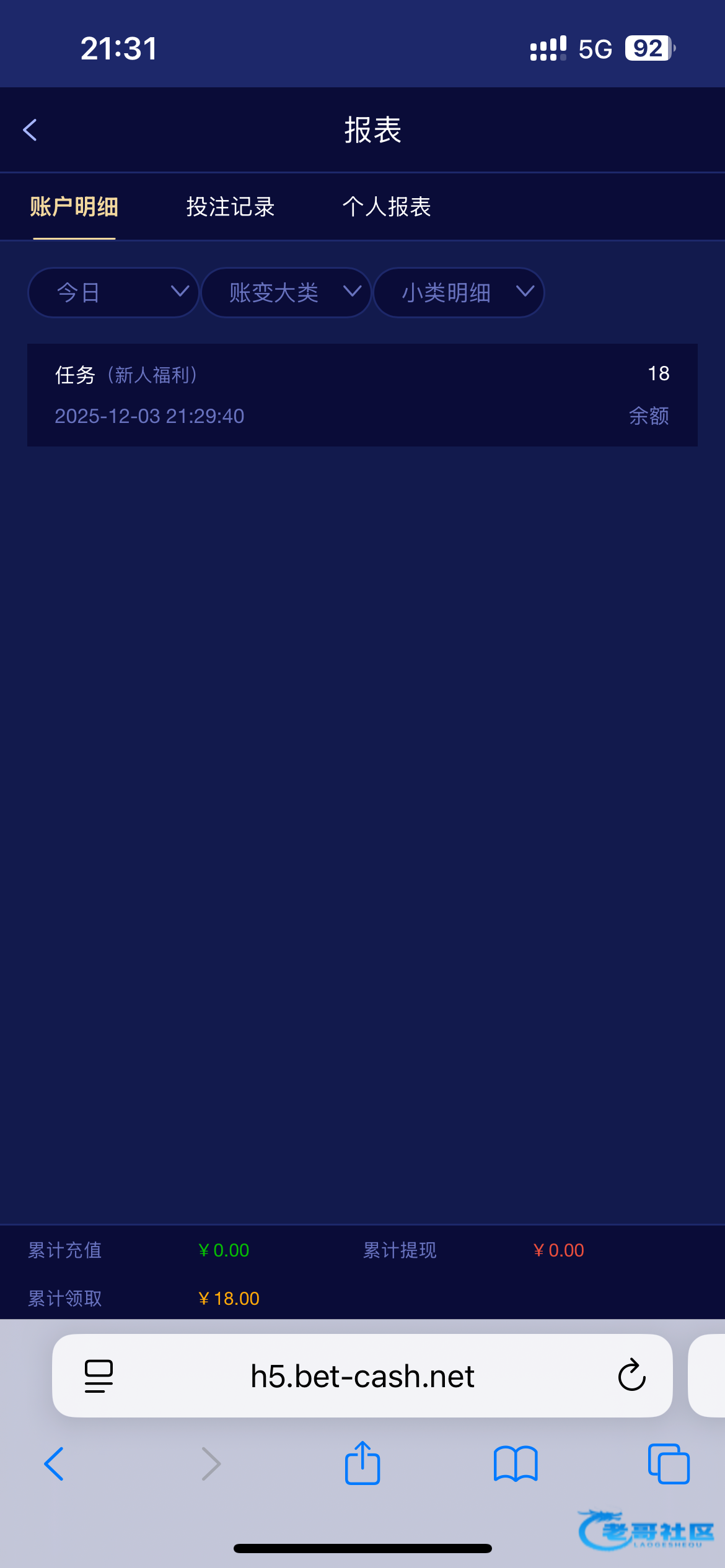Open the Safari page format menu
This screenshot has width=725, height=1568.
pos(99,1376)
